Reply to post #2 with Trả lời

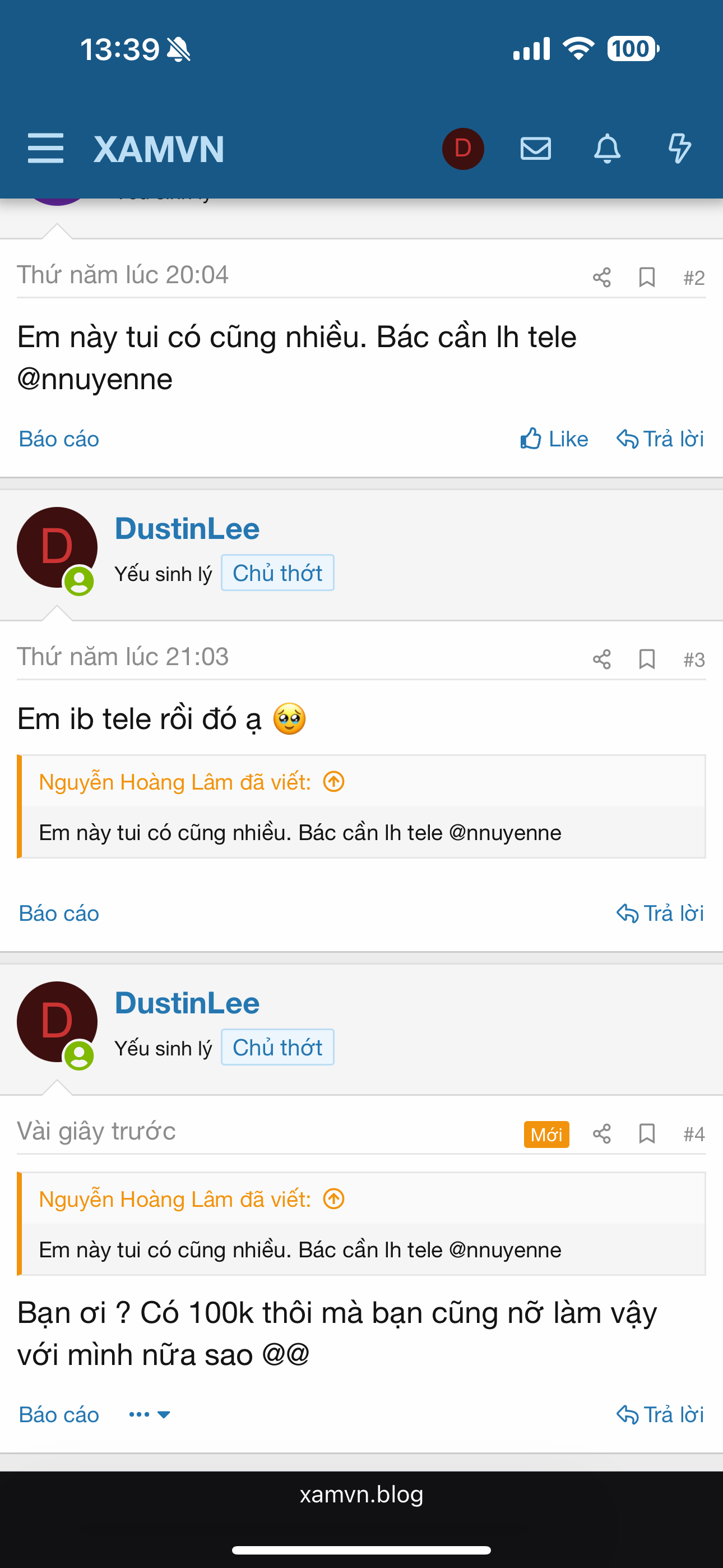[x=660, y=439]
